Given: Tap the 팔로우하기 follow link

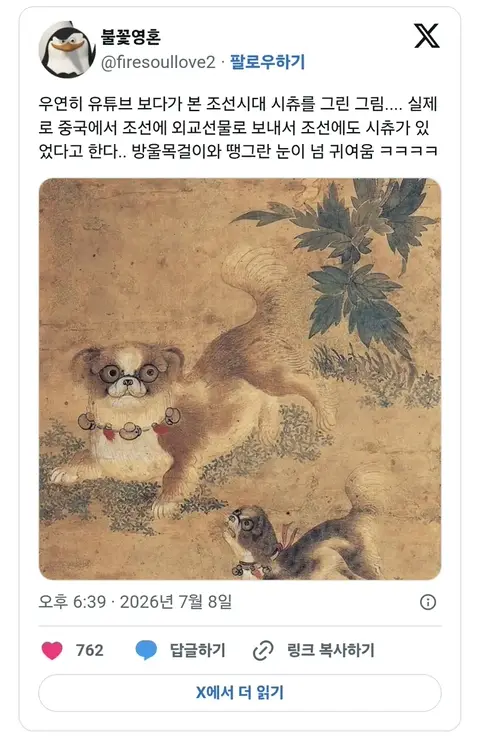Looking at the screenshot, I should (267, 62).
